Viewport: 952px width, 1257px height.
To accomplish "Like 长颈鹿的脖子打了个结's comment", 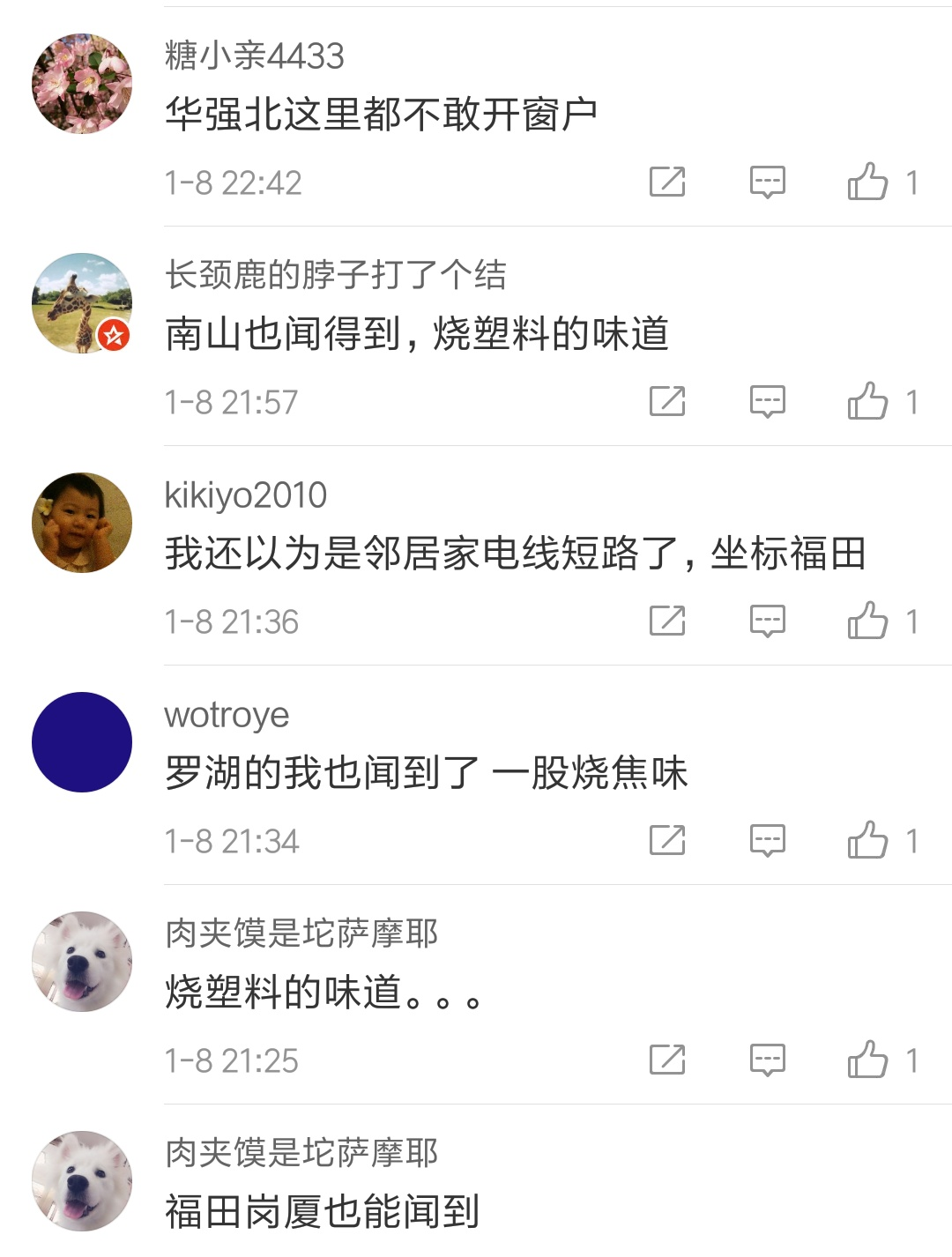I will point(868,402).
